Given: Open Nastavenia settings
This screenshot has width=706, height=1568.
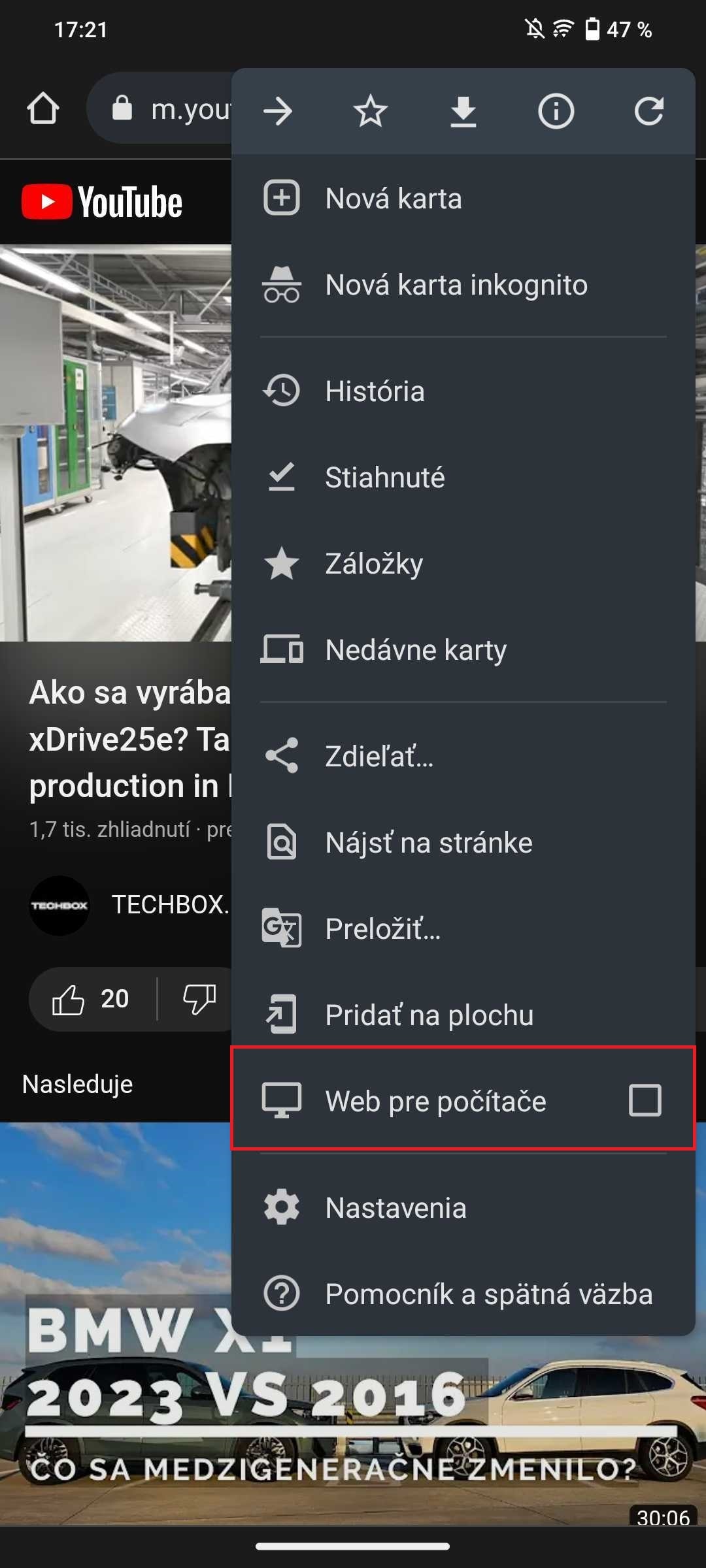Looking at the screenshot, I should [x=396, y=1208].
